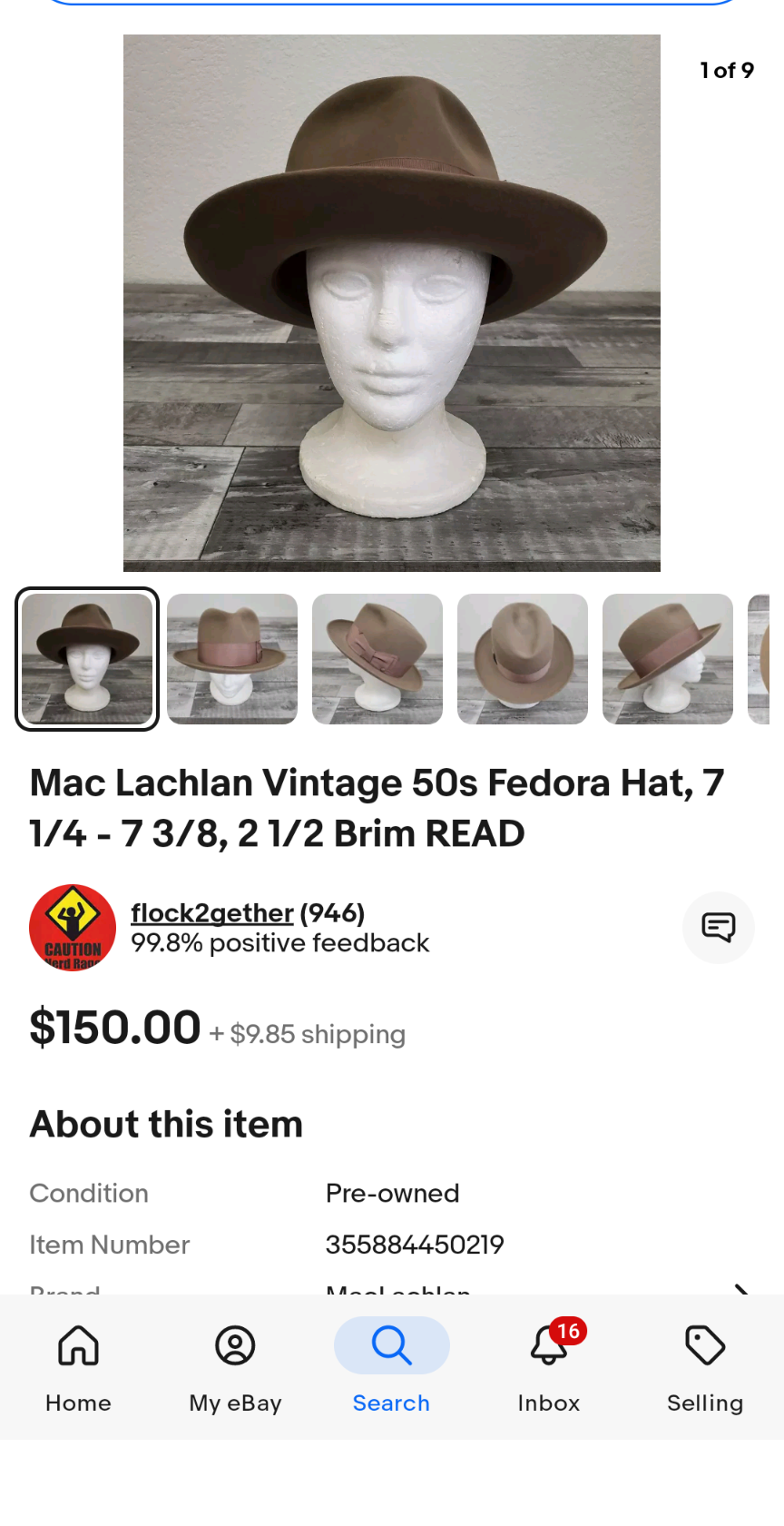
Task: Switch to the My eBay tab
Action: tap(235, 1369)
